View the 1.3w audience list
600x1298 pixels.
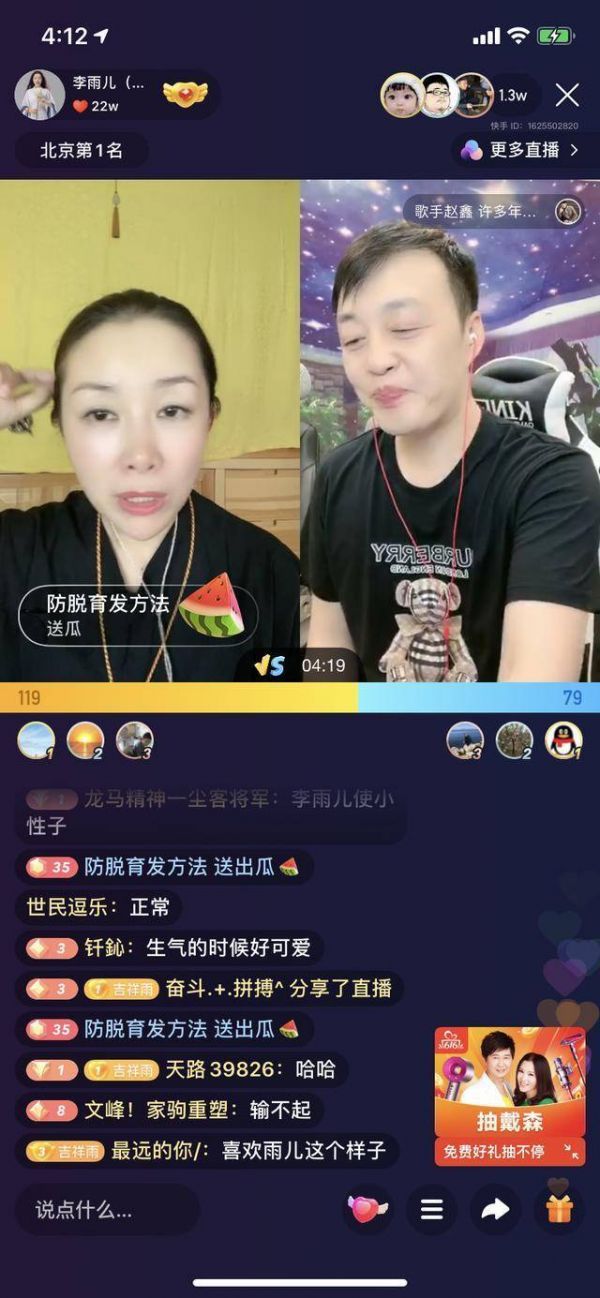tap(512, 95)
